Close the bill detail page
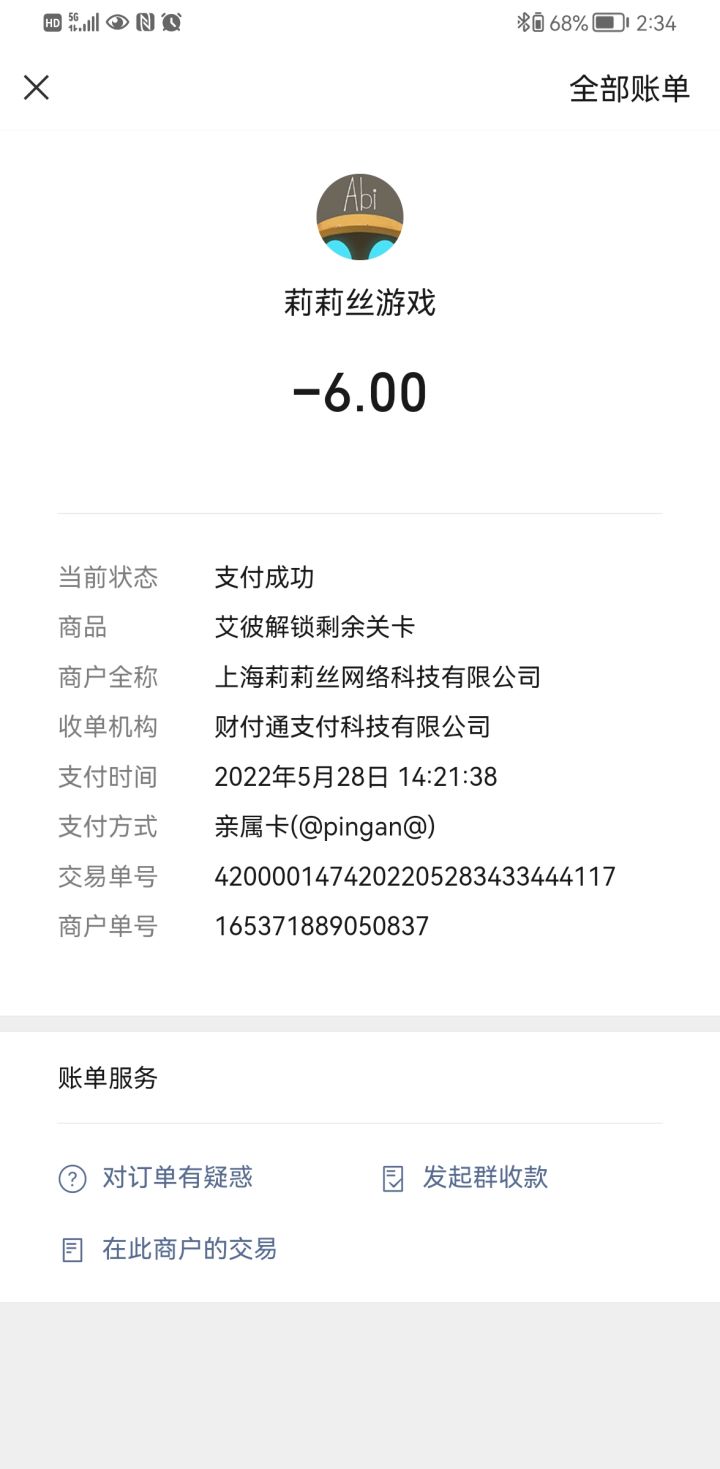The image size is (720, 1469). [x=36, y=88]
